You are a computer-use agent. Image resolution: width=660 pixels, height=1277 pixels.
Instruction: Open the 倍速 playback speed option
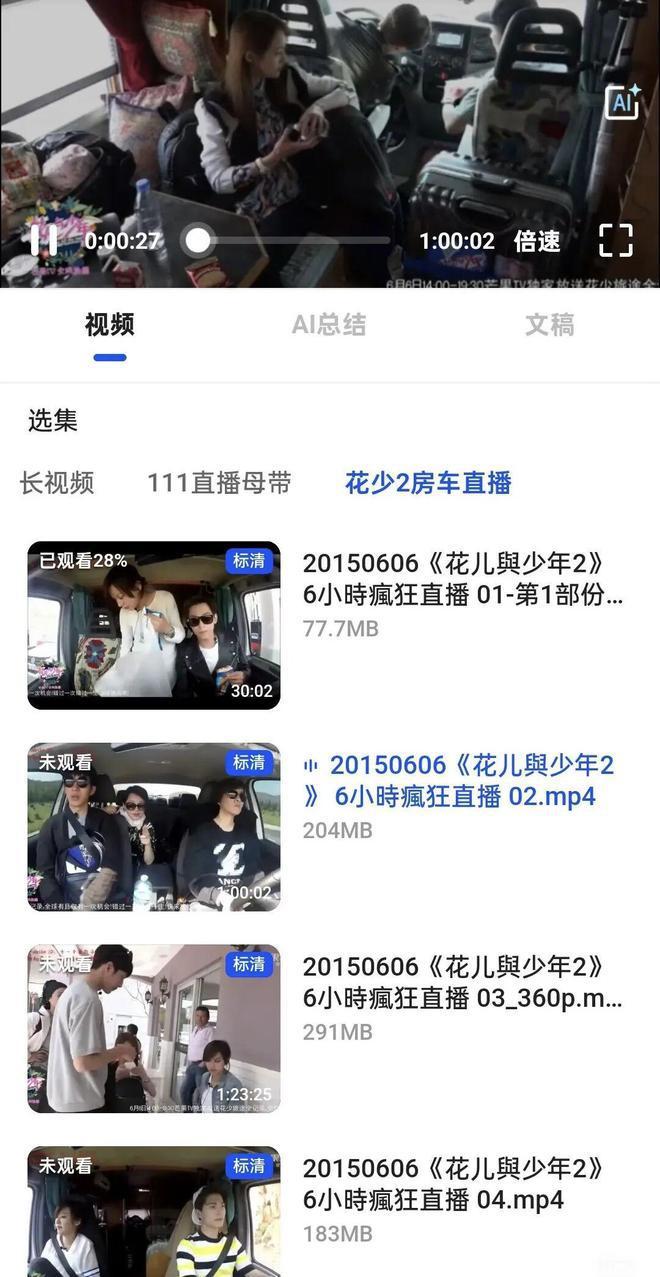pyautogui.click(x=537, y=241)
